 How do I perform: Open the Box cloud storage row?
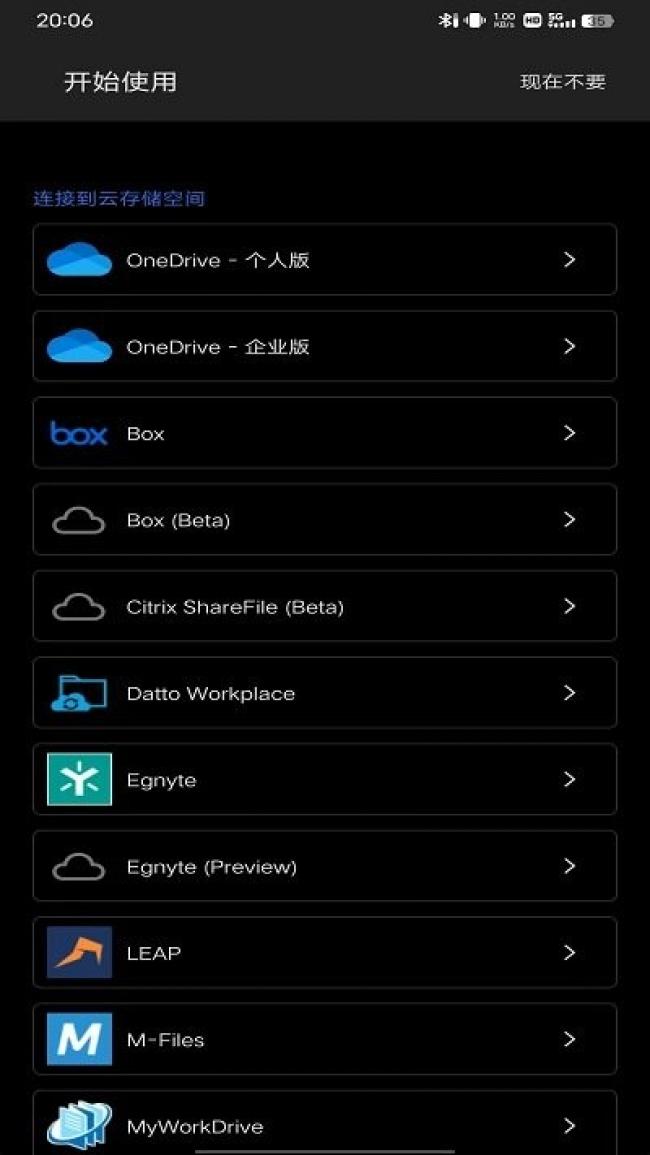(x=325, y=433)
